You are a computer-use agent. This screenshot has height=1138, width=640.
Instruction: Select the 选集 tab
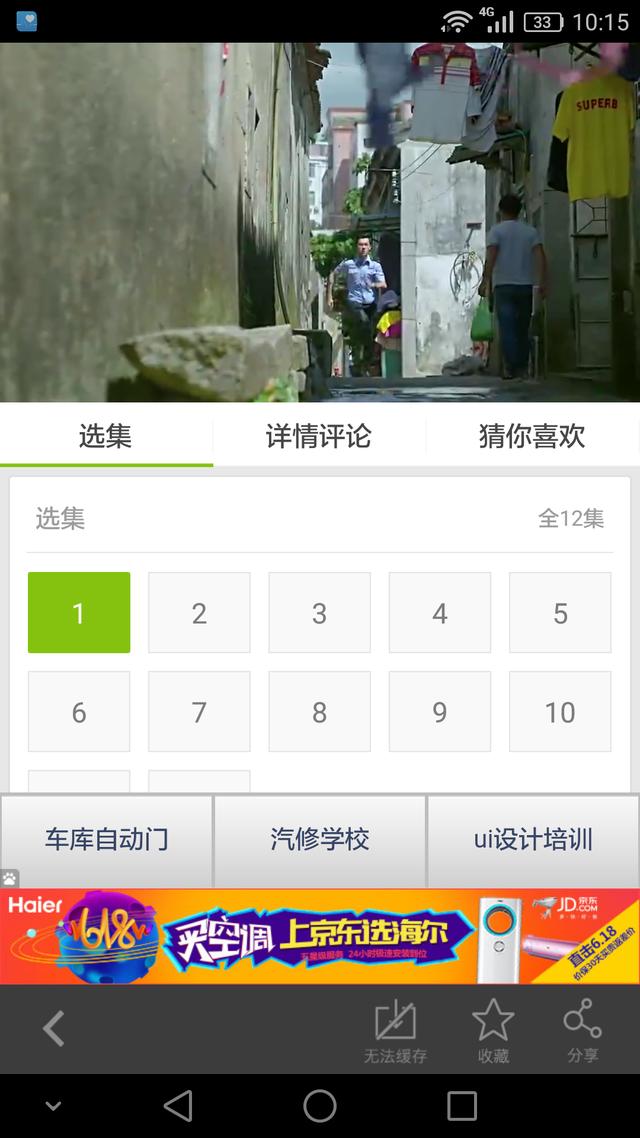[x=106, y=436]
